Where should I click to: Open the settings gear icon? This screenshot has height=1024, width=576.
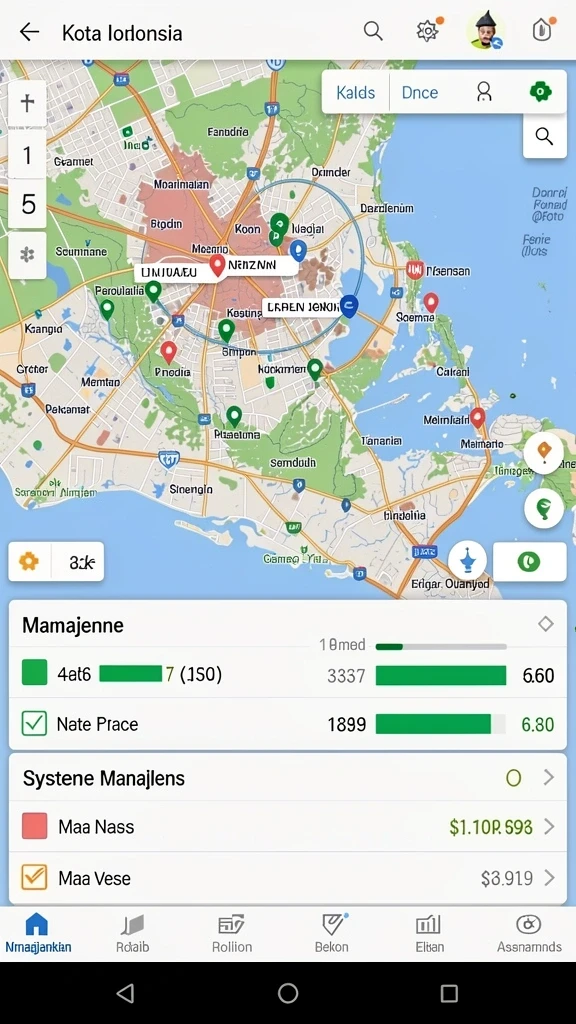pos(427,31)
